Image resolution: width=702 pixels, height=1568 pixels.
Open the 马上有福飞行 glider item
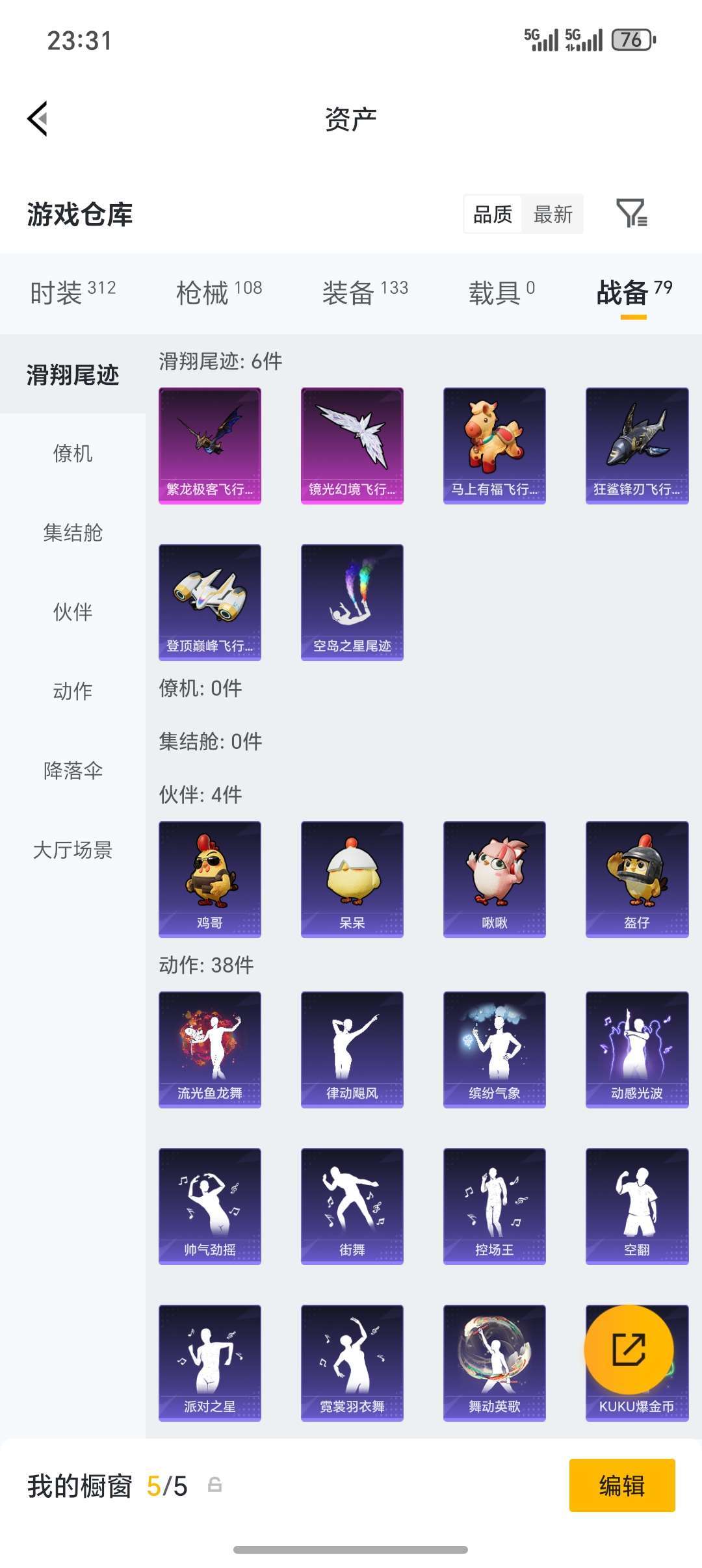tap(494, 445)
